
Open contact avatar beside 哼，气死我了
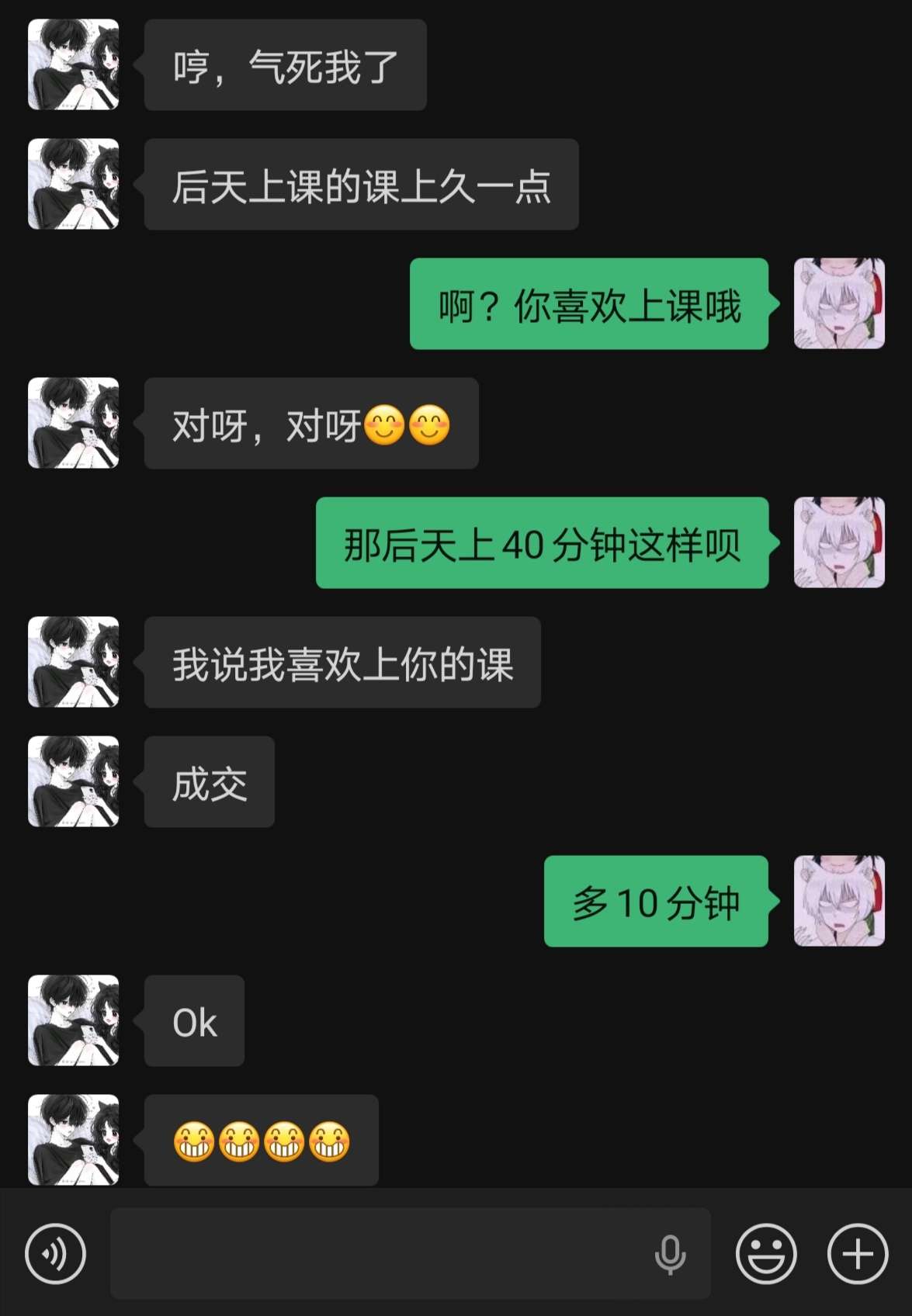tap(74, 64)
